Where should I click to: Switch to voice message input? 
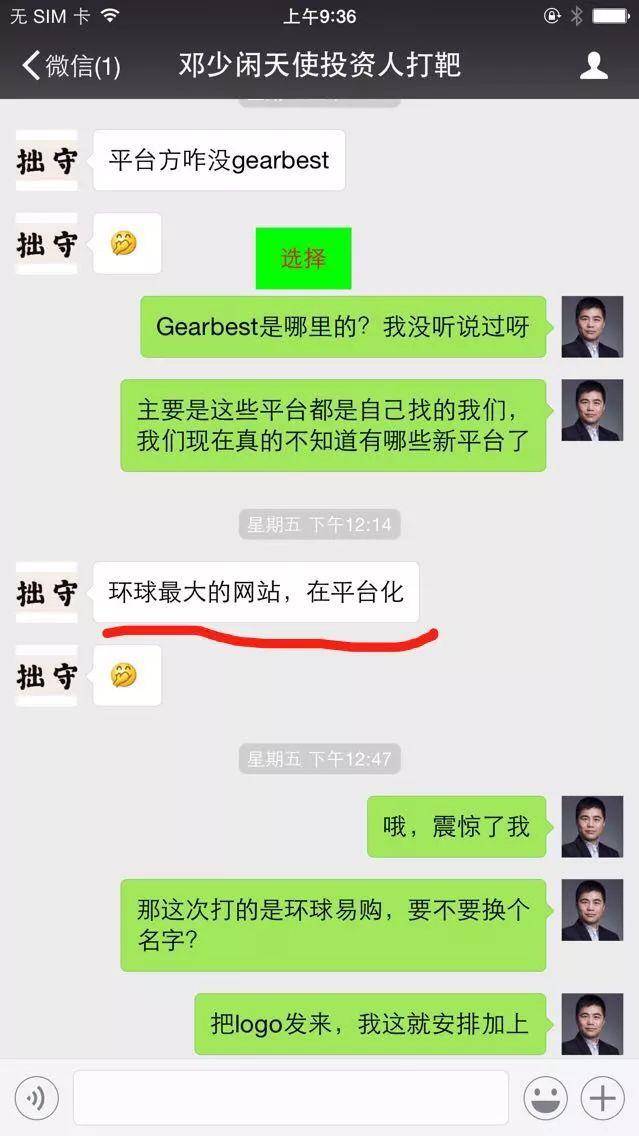tap(37, 1098)
